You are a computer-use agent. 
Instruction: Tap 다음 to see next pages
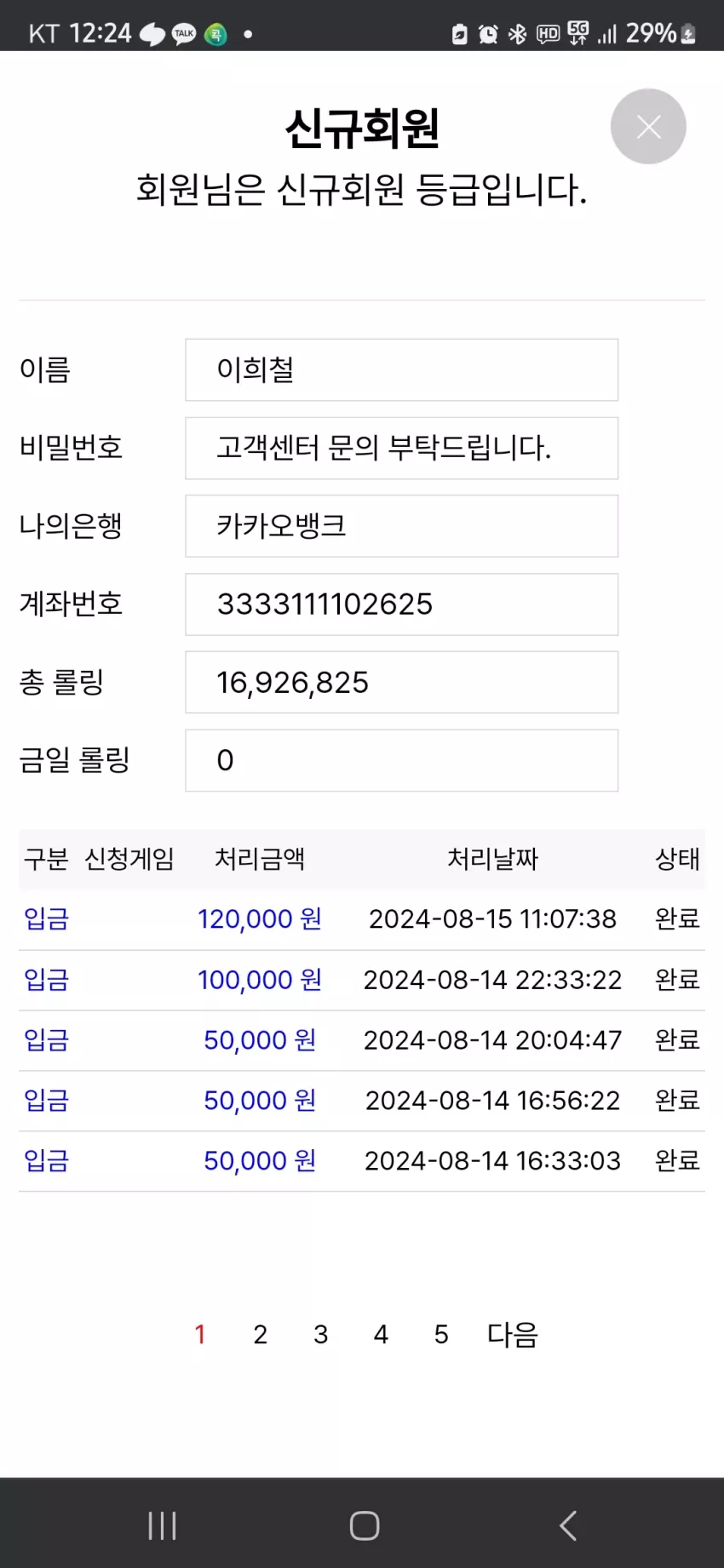pyautogui.click(x=512, y=1334)
